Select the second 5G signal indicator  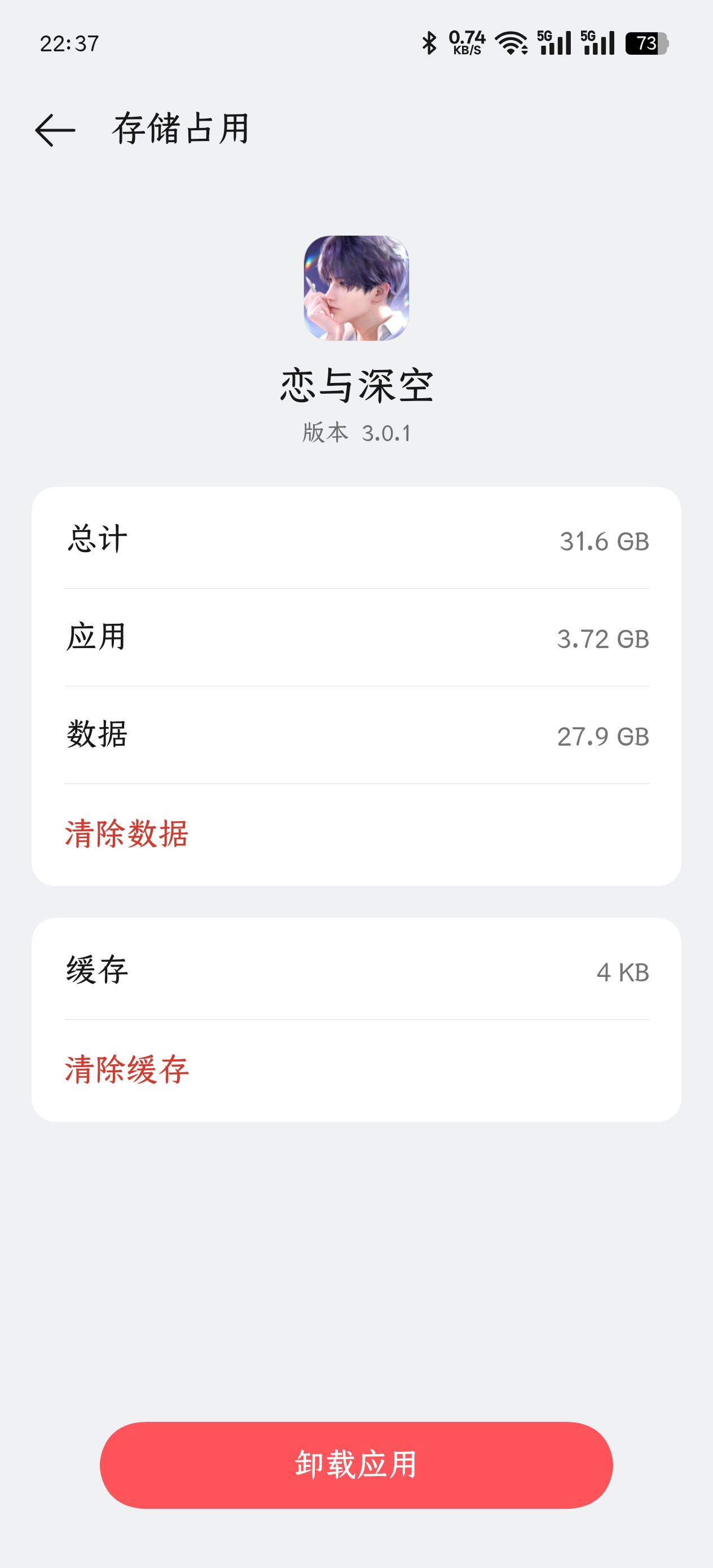(600, 43)
